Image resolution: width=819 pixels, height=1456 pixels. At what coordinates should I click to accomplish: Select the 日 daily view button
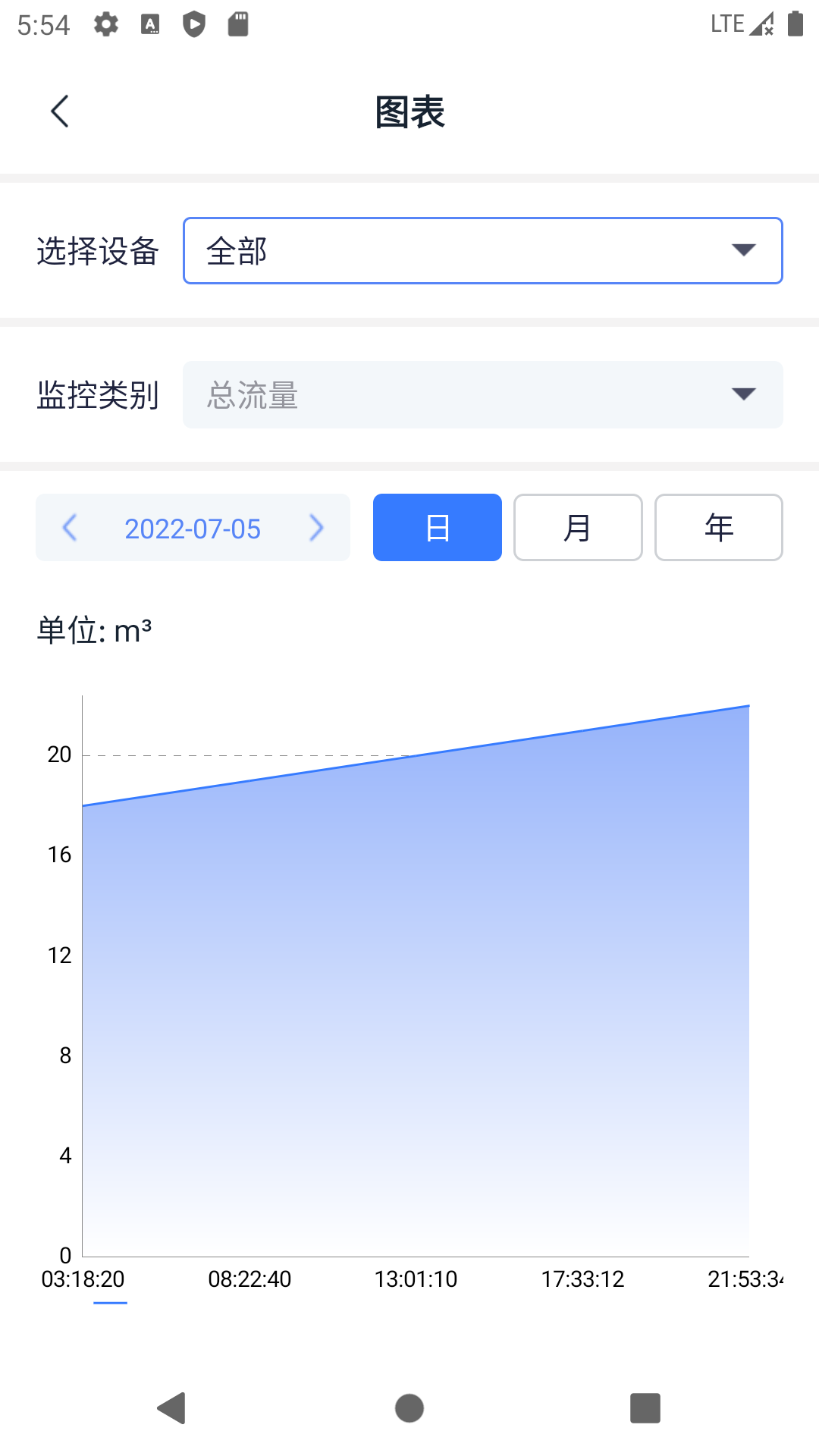(437, 527)
